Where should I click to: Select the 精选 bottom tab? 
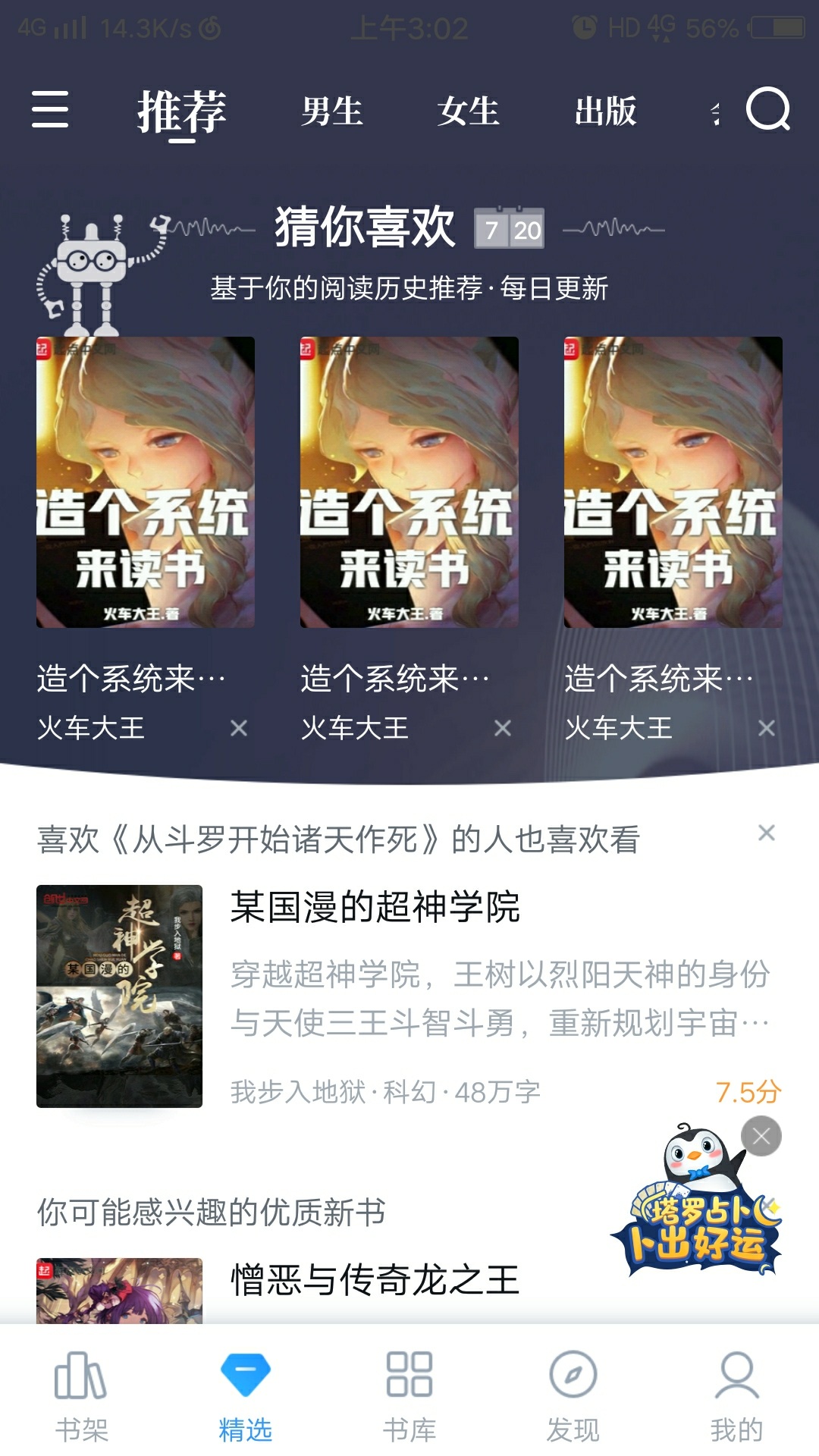pyautogui.click(x=245, y=1395)
